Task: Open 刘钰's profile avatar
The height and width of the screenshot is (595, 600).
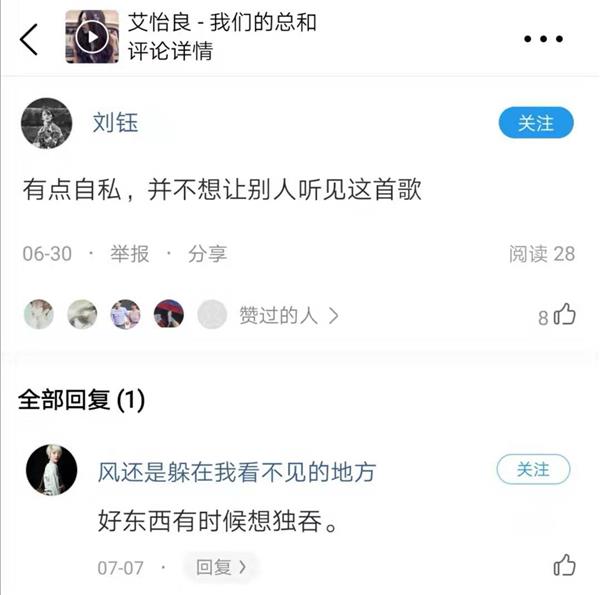Action: tap(46, 123)
